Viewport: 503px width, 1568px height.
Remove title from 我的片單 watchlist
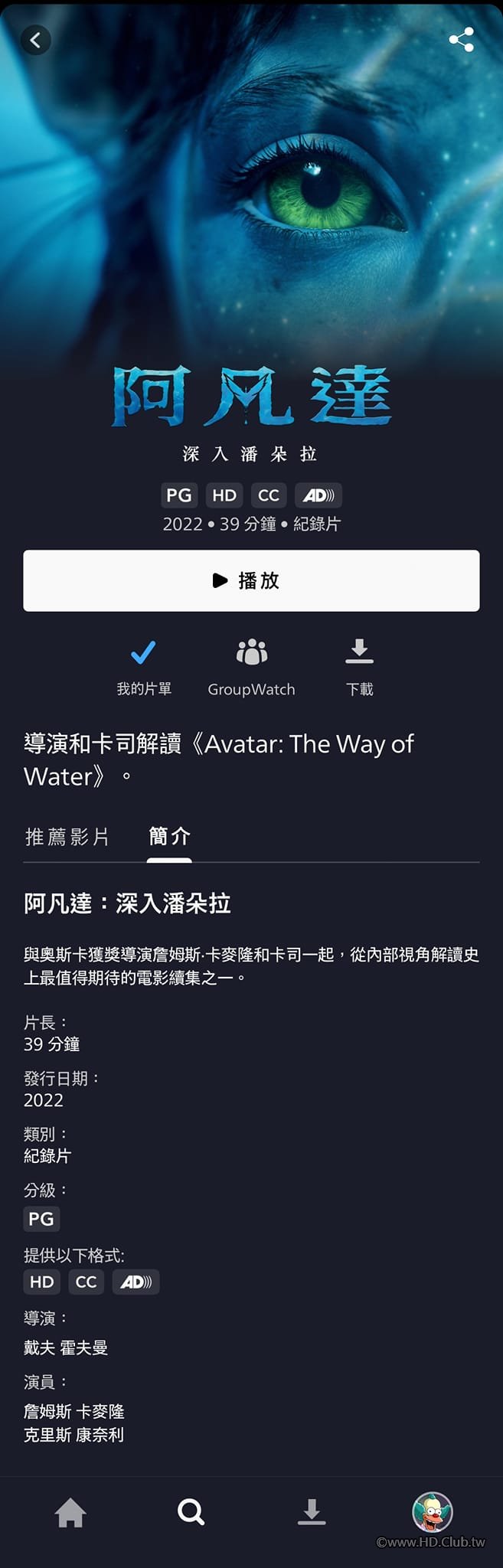pos(143,665)
